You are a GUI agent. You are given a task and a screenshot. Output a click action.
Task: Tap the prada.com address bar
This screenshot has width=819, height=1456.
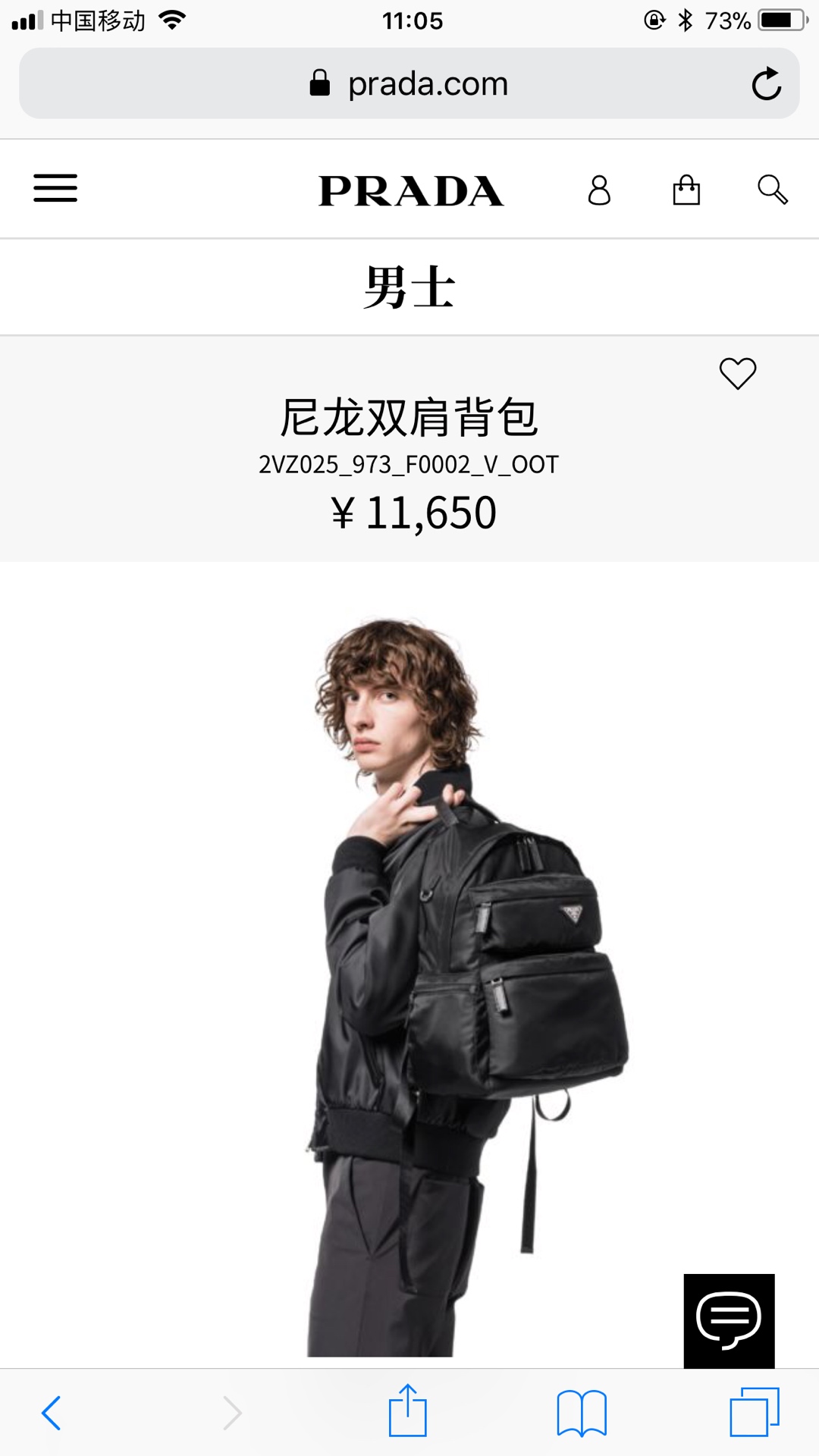[409, 83]
